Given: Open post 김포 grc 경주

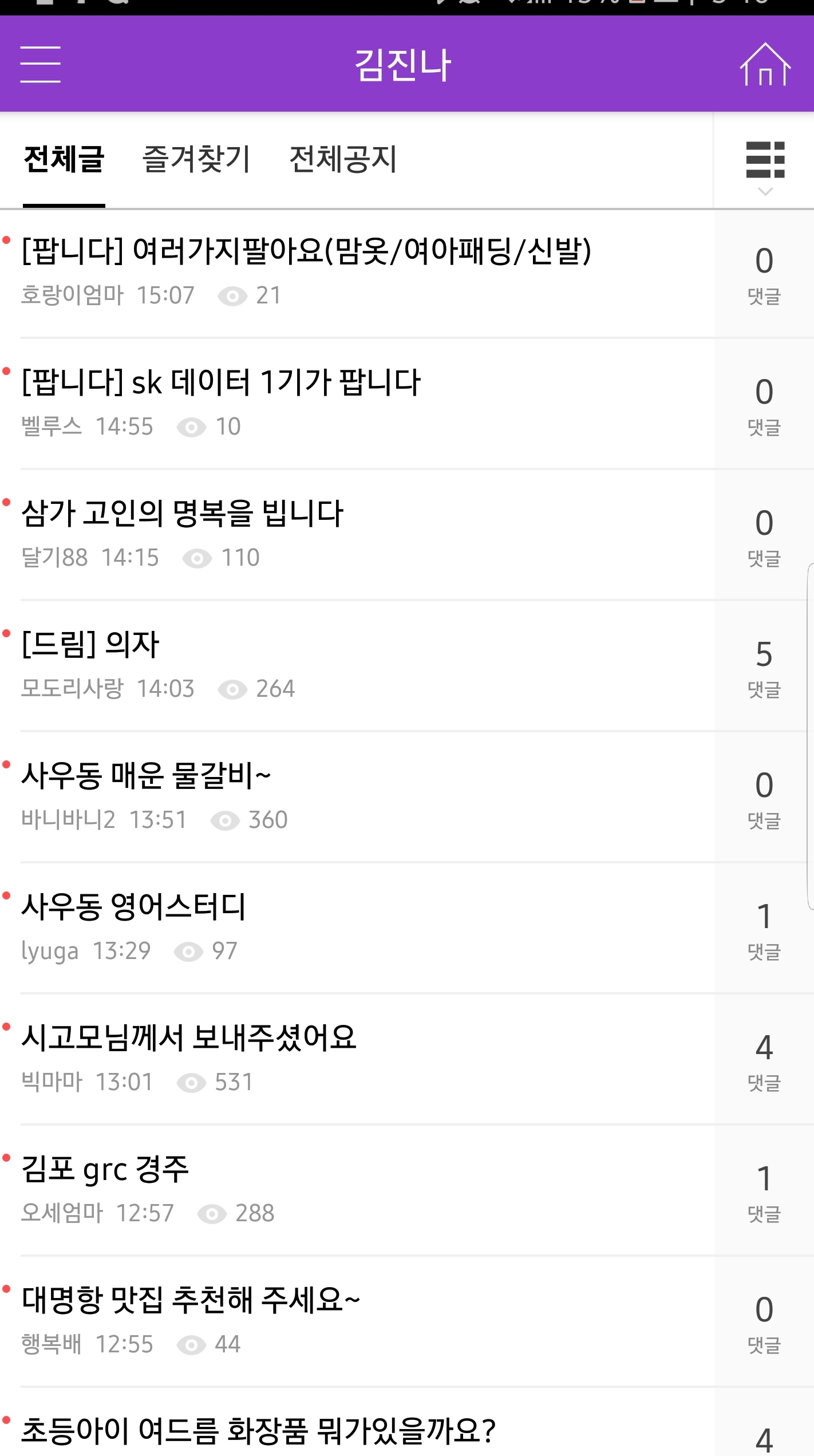Looking at the screenshot, I should pyautogui.click(x=105, y=1169).
